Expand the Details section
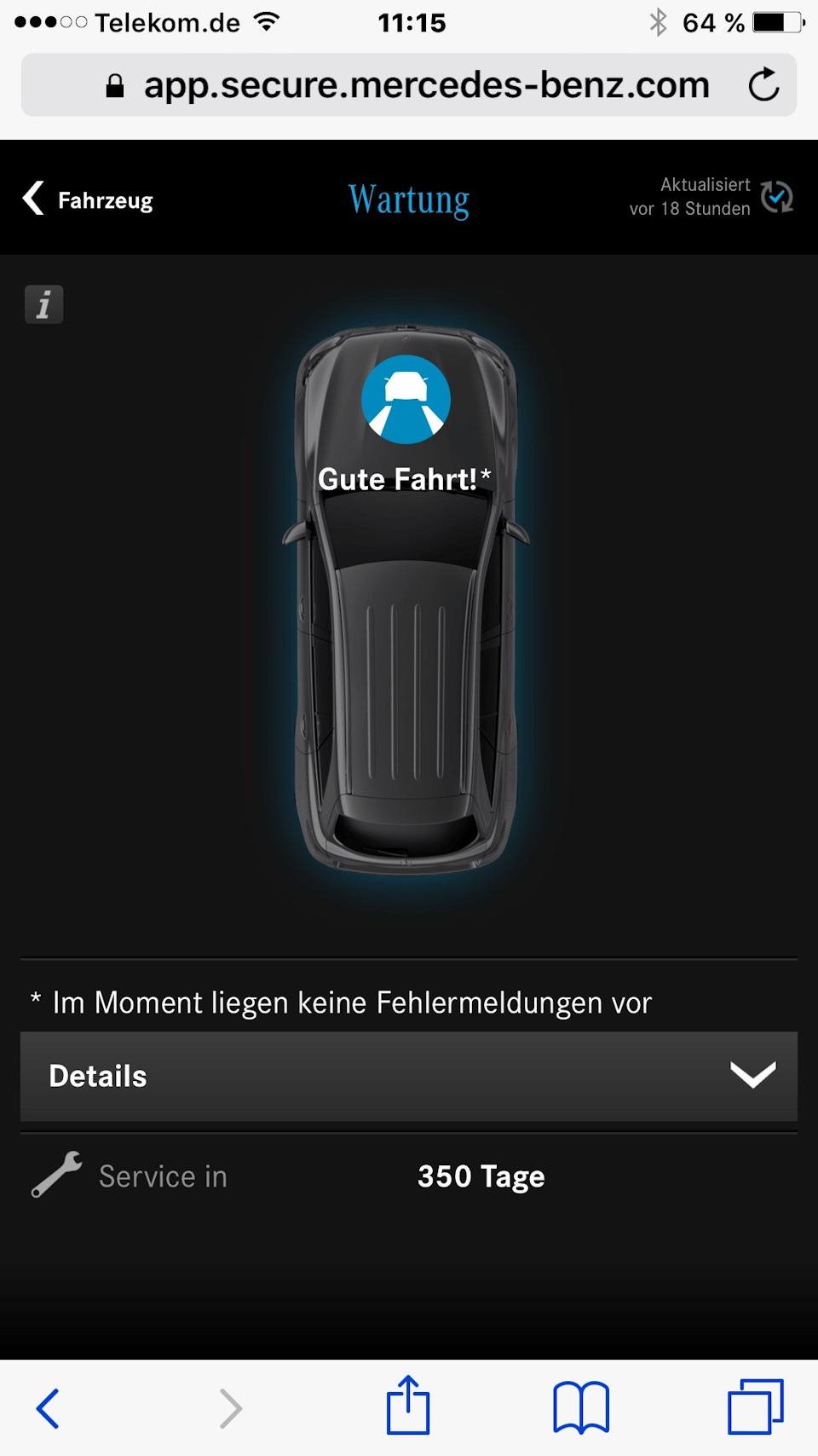This screenshot has width=818, height=1456. click(x=409, y=1076)
